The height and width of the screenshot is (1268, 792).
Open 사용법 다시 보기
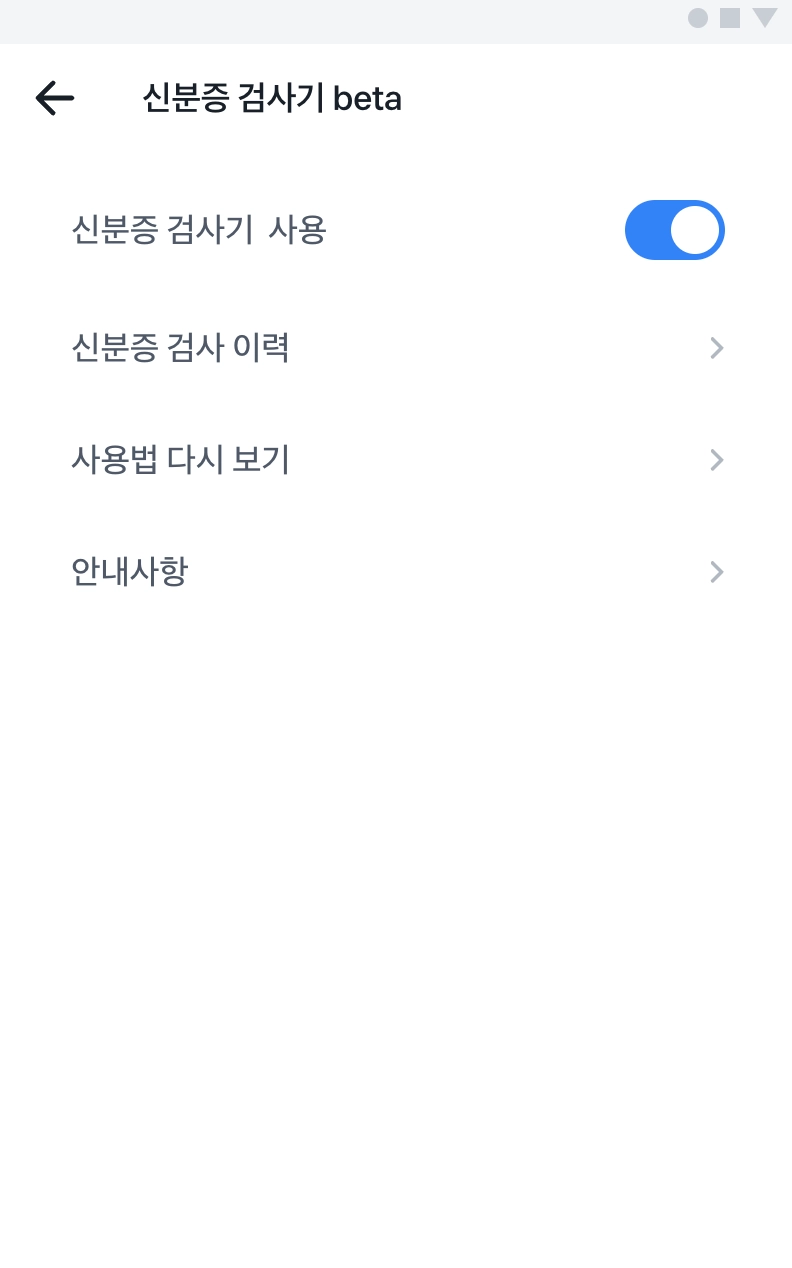396,460
